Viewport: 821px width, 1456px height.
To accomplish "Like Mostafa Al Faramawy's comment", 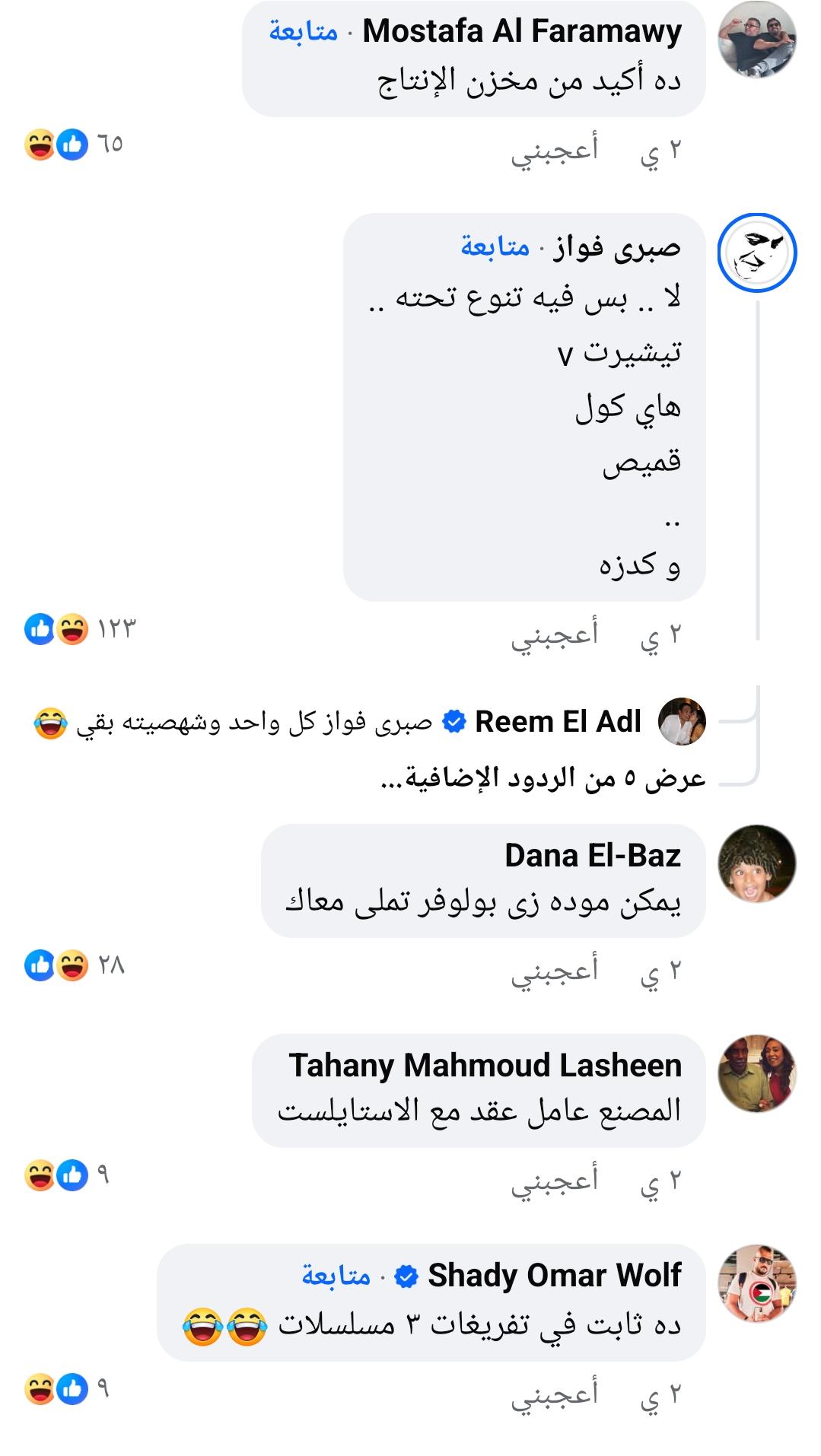I will [554, 151].
